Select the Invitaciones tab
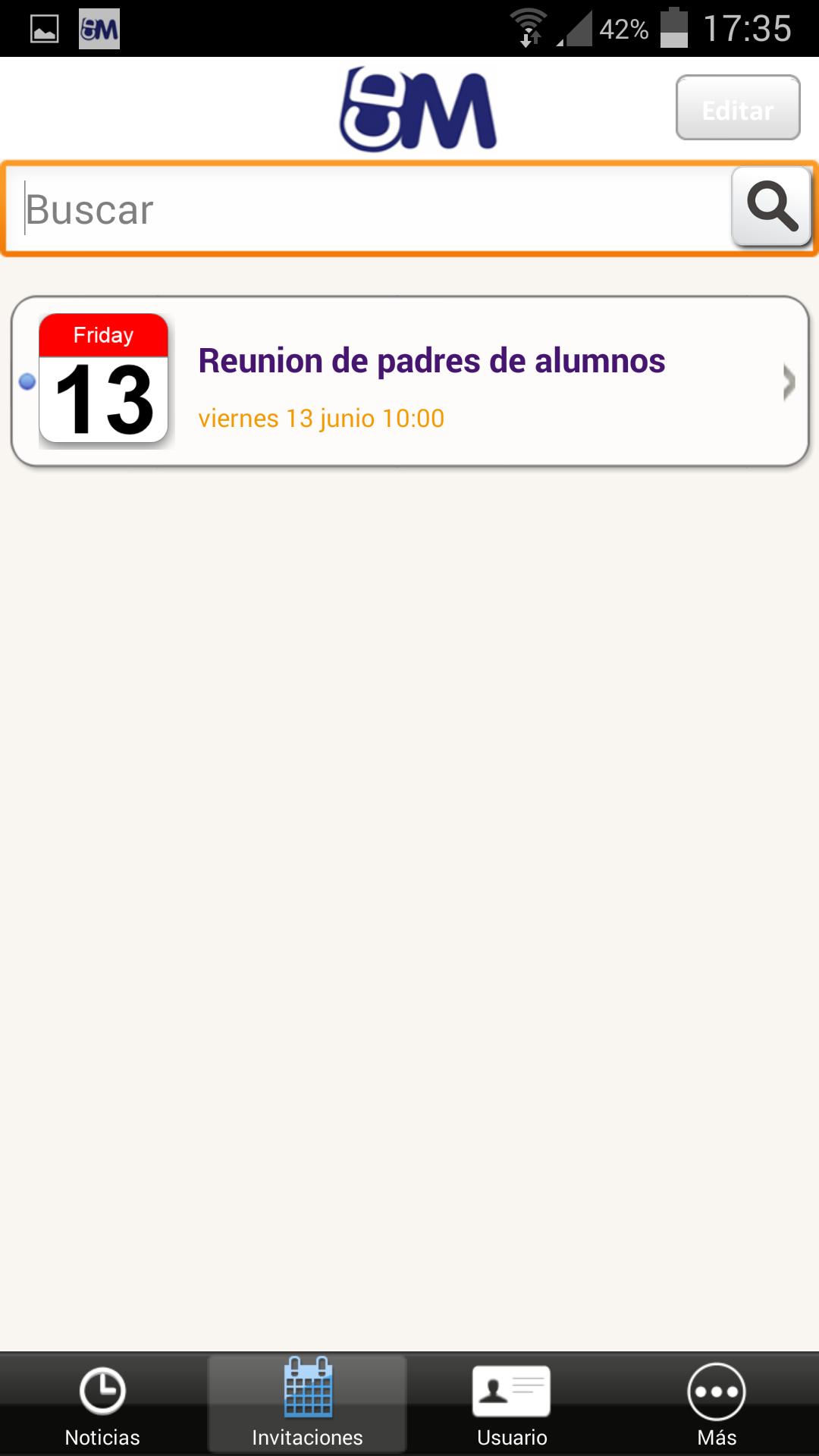 click(307, 1404)
